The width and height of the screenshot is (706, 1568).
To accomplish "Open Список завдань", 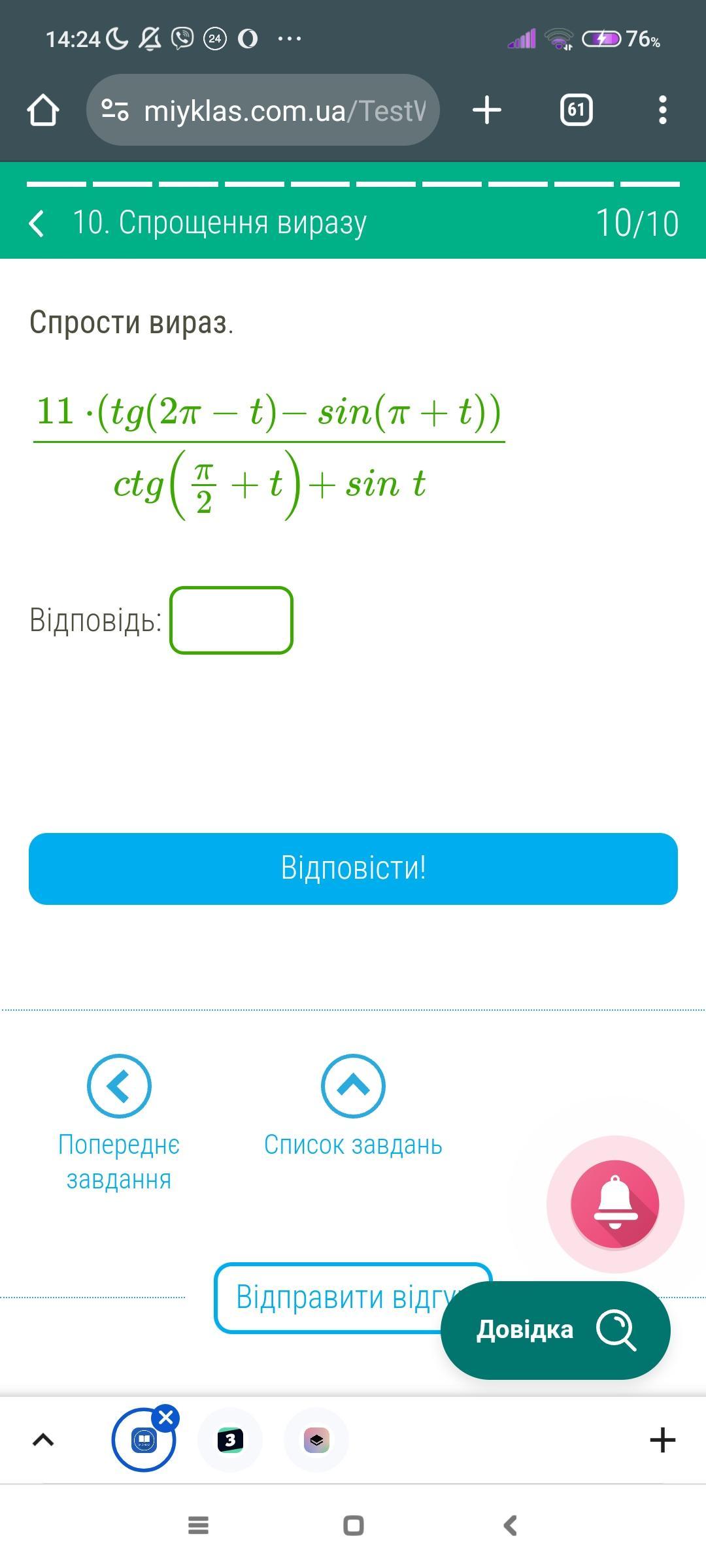I will [x=353, y=1088].
